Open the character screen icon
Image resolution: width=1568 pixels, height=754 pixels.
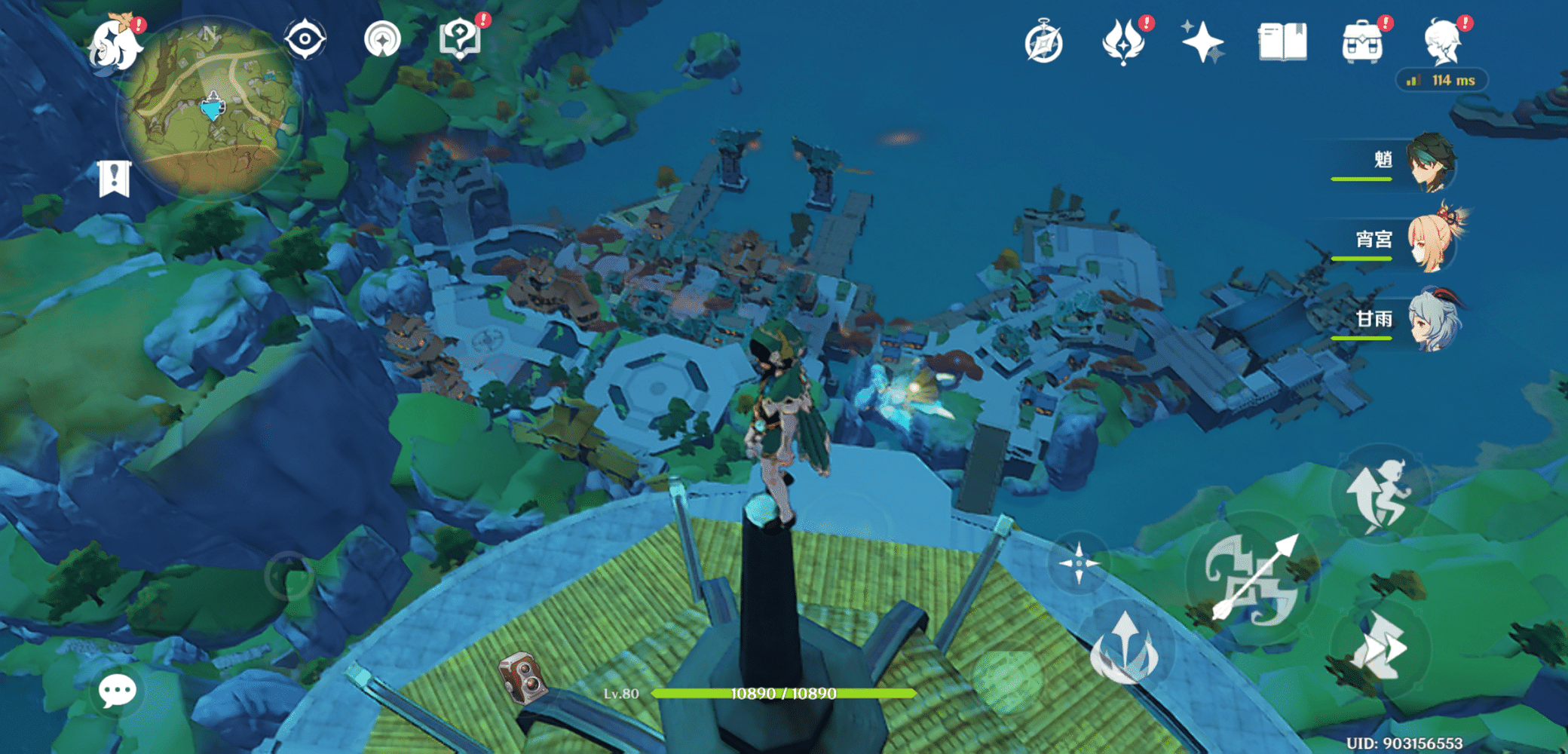click(x=1443, y=42)
